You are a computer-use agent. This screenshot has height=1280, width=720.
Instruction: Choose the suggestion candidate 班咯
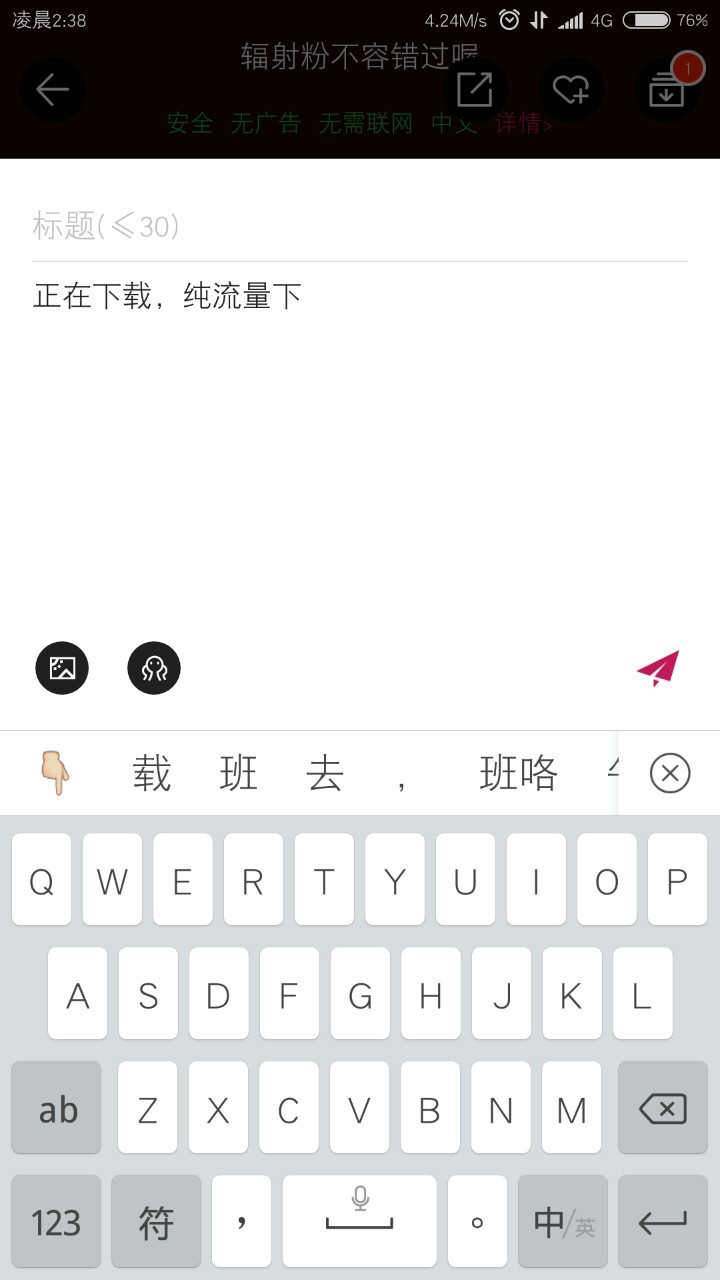tap(518, 773)
